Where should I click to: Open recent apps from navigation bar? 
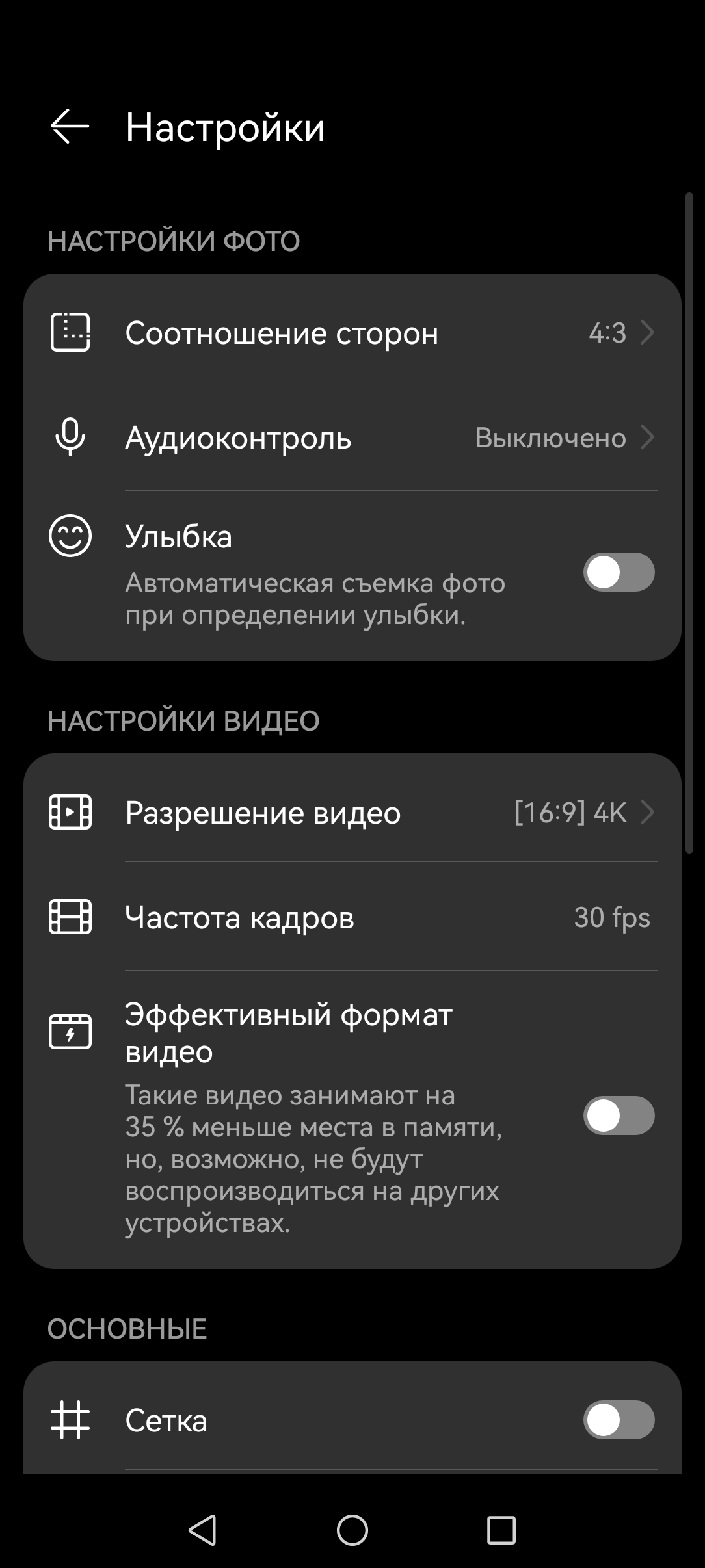pos(501,1530)
